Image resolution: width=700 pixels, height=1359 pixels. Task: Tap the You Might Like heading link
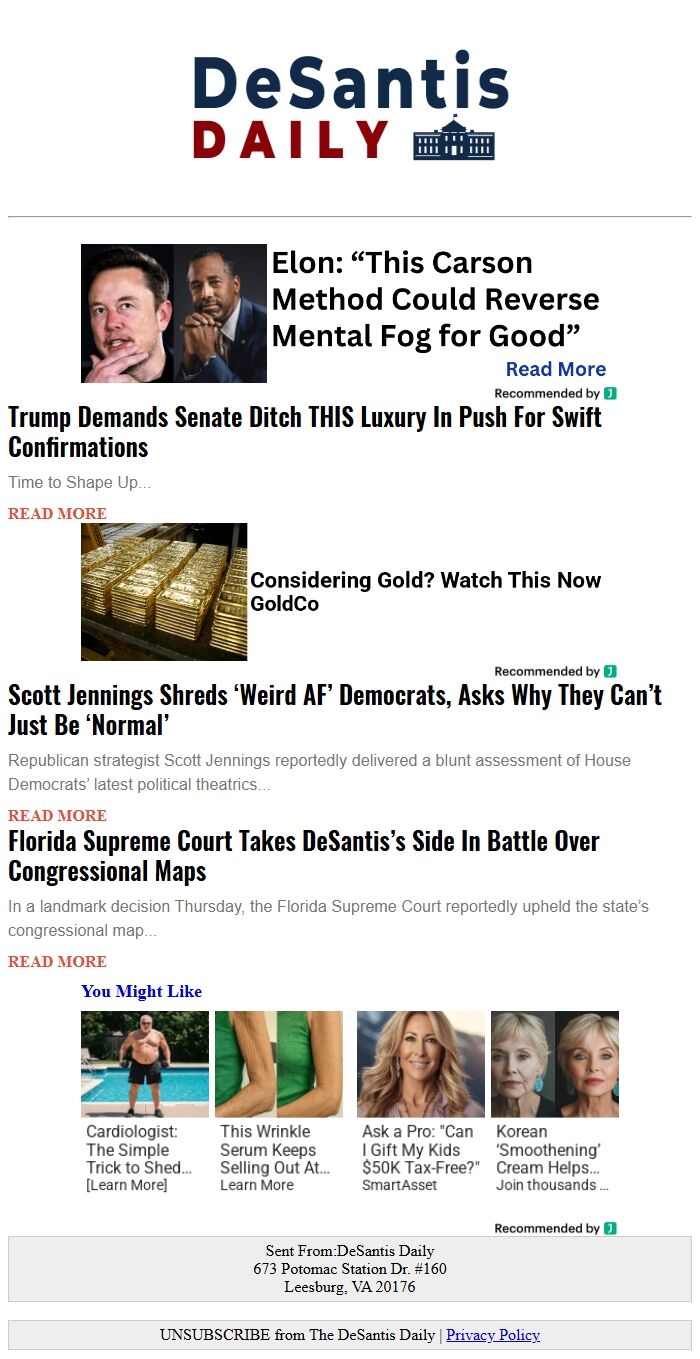[141, 991]
